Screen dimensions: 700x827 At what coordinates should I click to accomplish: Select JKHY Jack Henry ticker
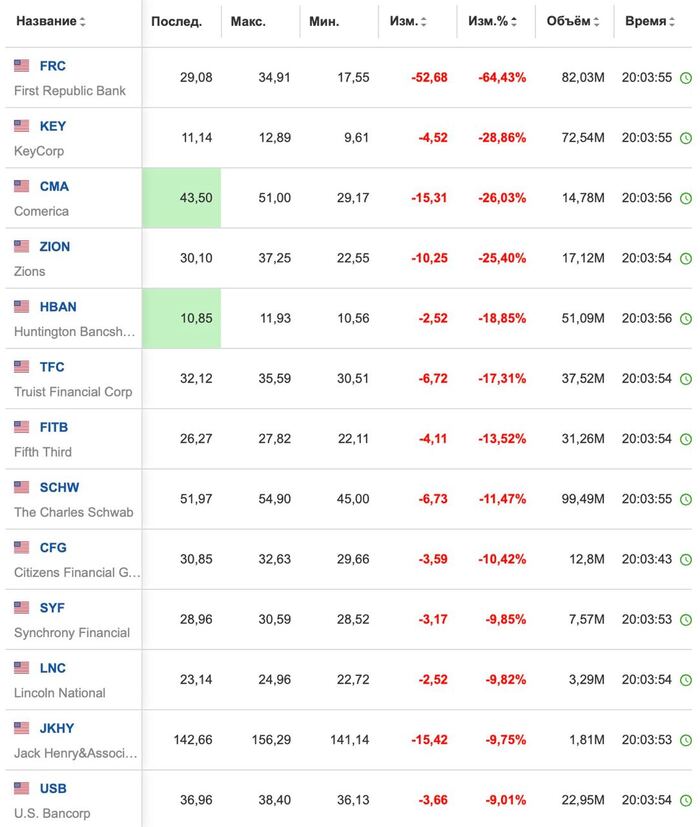coord(57,728)
